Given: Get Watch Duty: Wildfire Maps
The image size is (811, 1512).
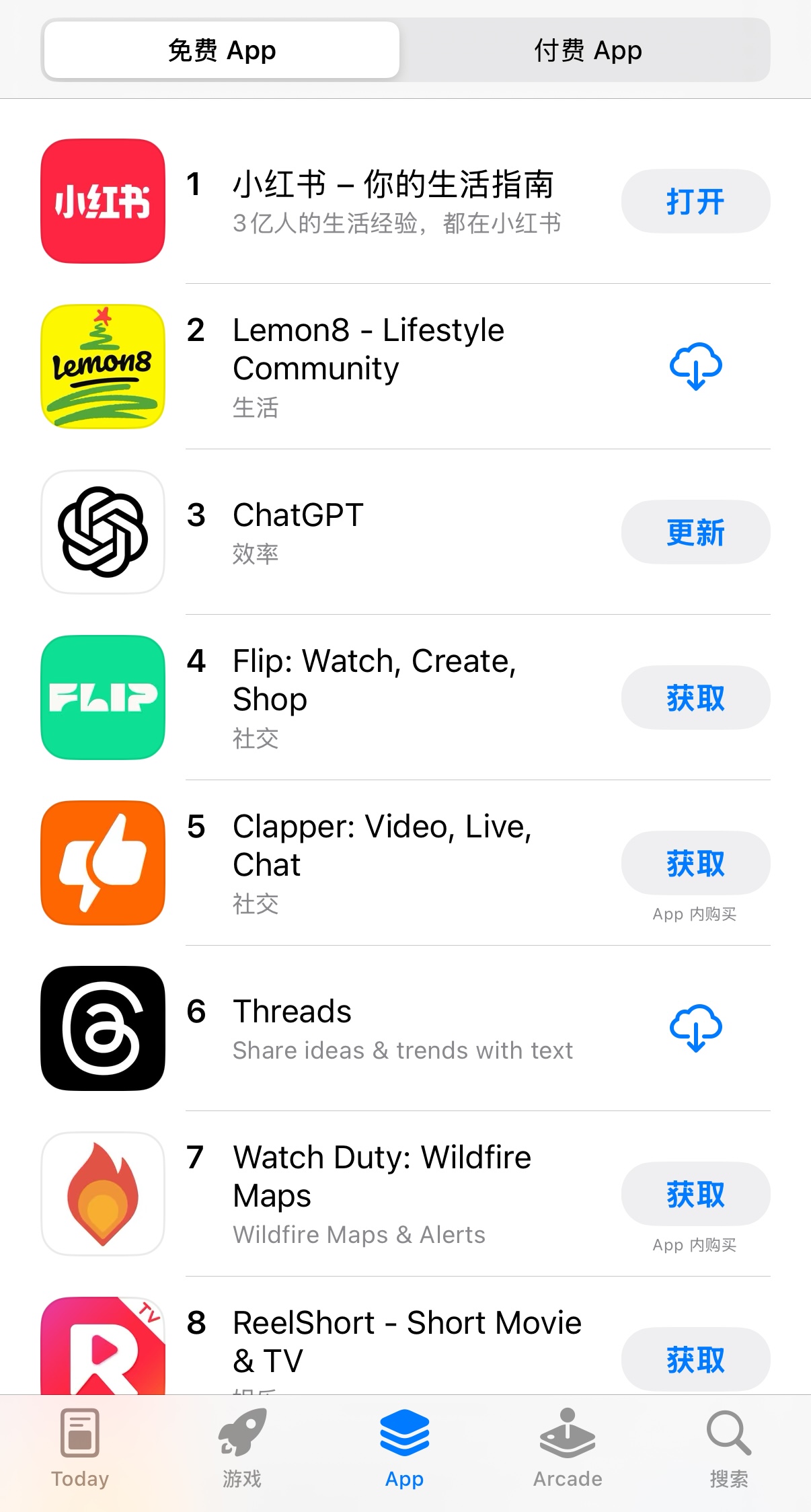Looking at the screenshot, I should point(695,1194).
